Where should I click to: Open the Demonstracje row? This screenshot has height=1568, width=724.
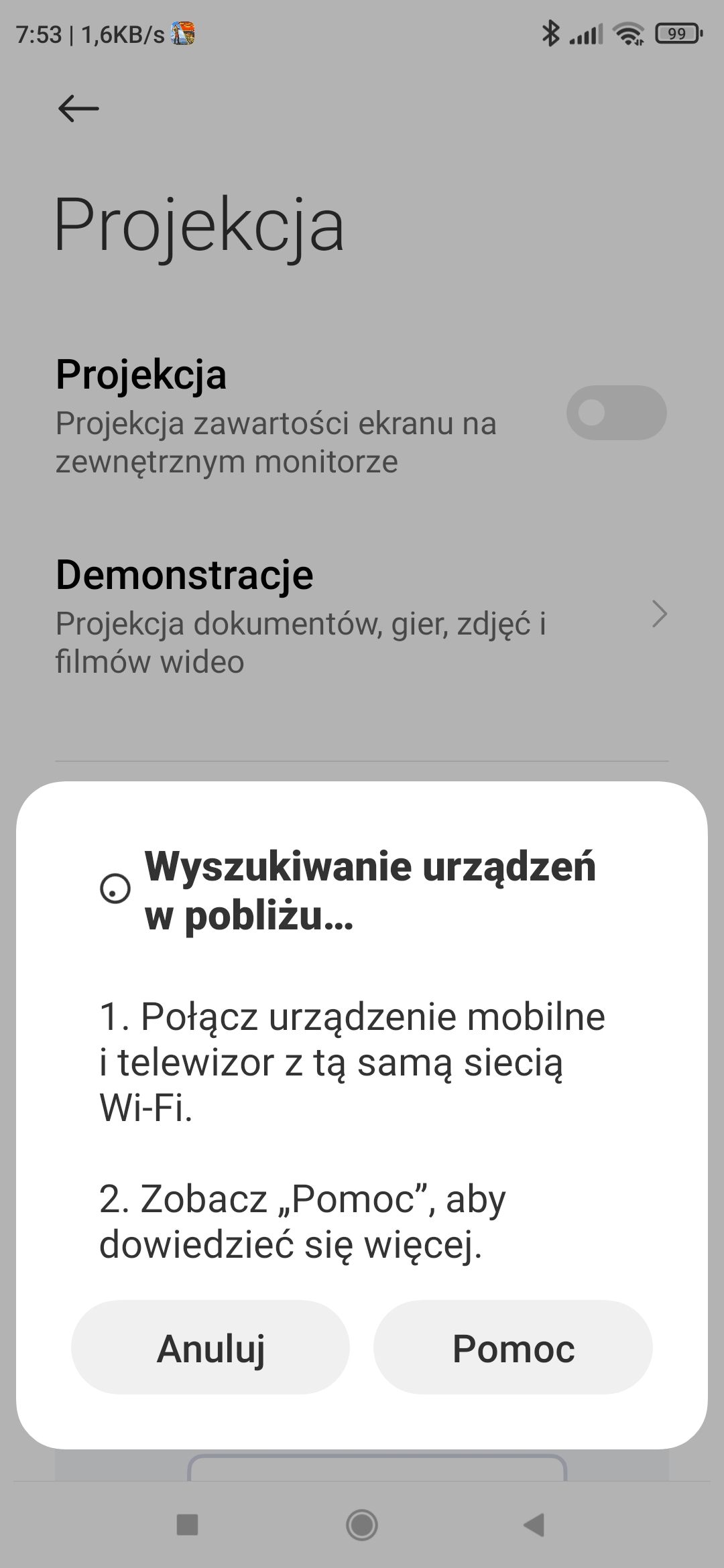click(x=362, y=615)
